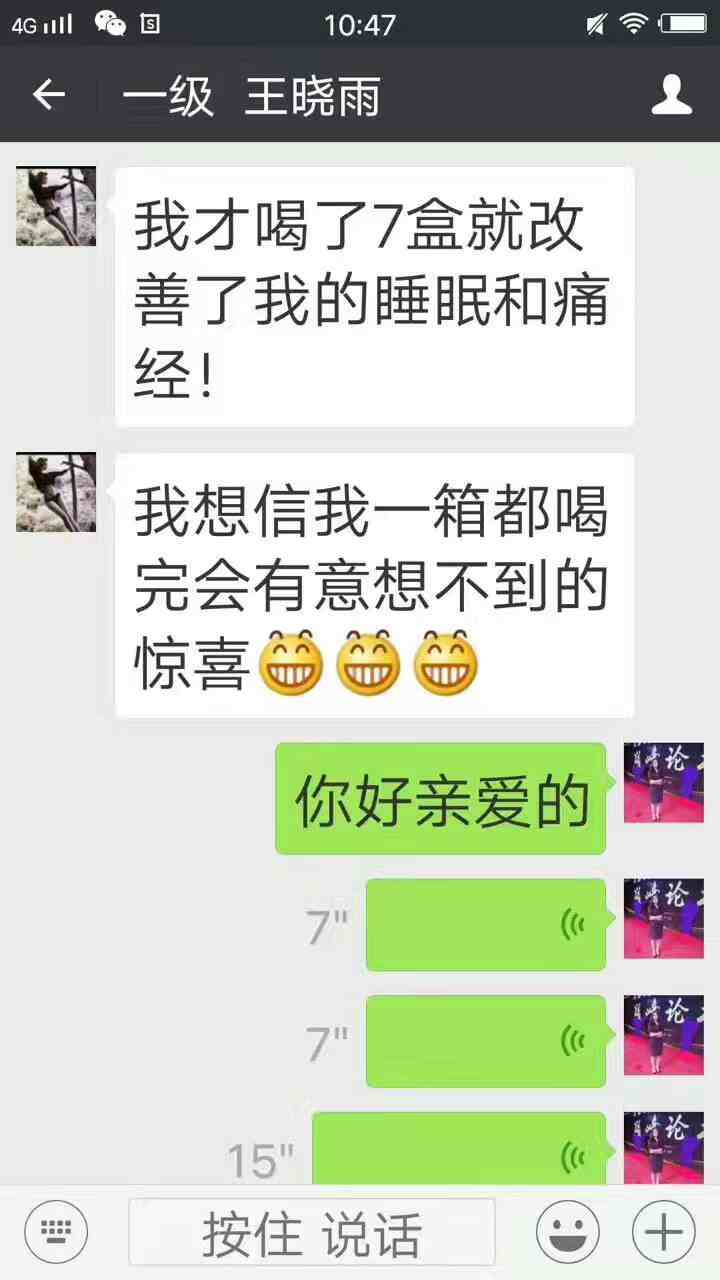Switch to keyboard input
This screenshot has height=1280, width=720.
[x=56, y=1232]
